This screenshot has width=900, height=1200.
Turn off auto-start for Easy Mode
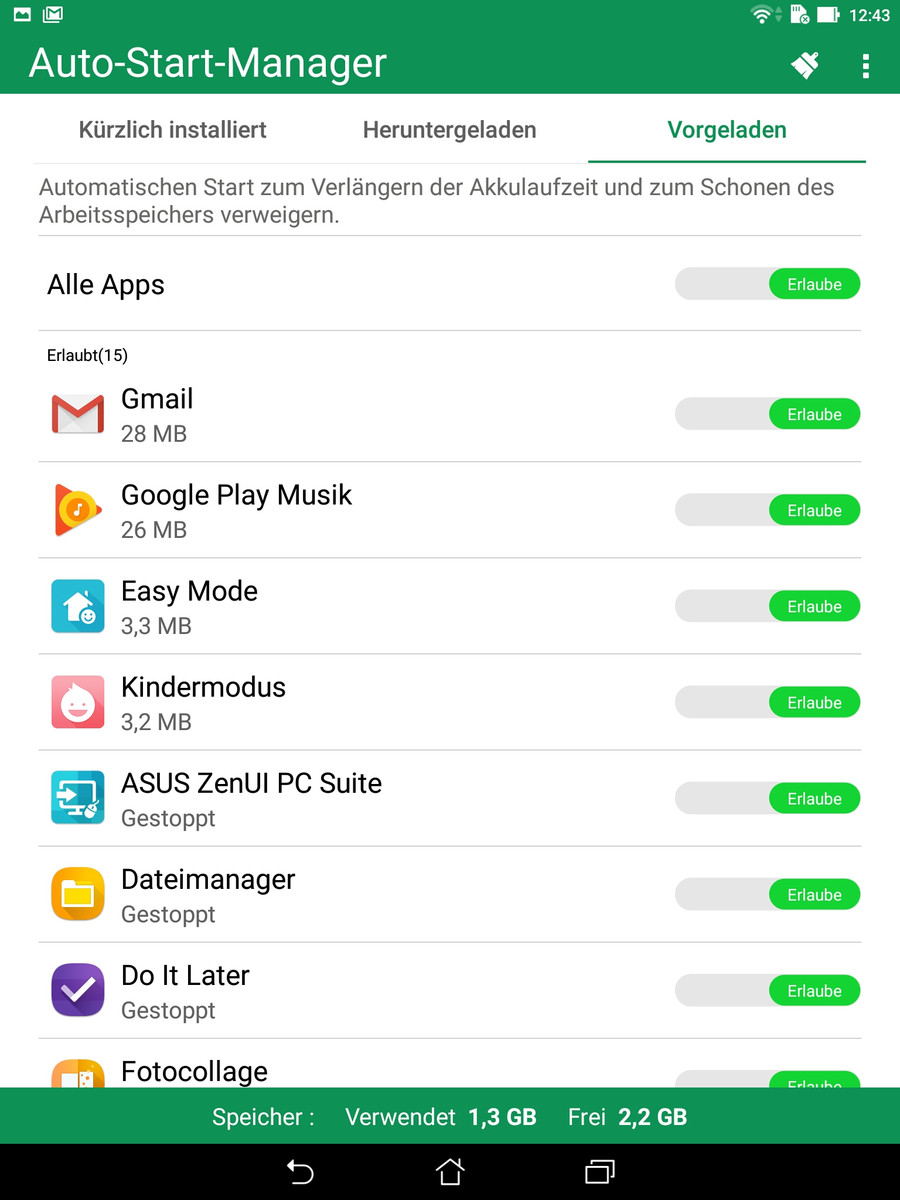pos(768,607)
